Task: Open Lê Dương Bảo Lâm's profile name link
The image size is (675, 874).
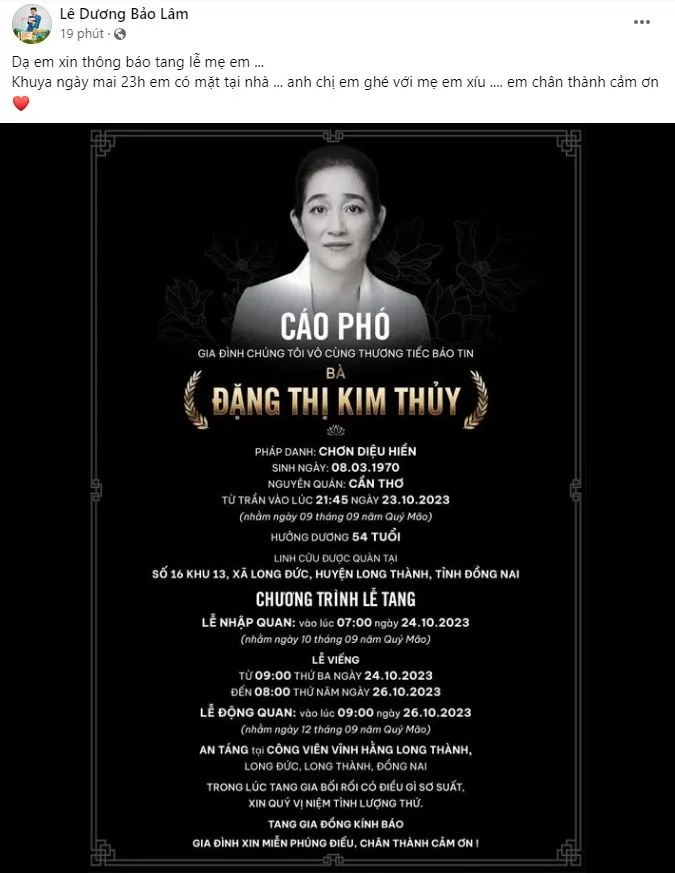Action: pyautogui.click(x=124, y=14)
